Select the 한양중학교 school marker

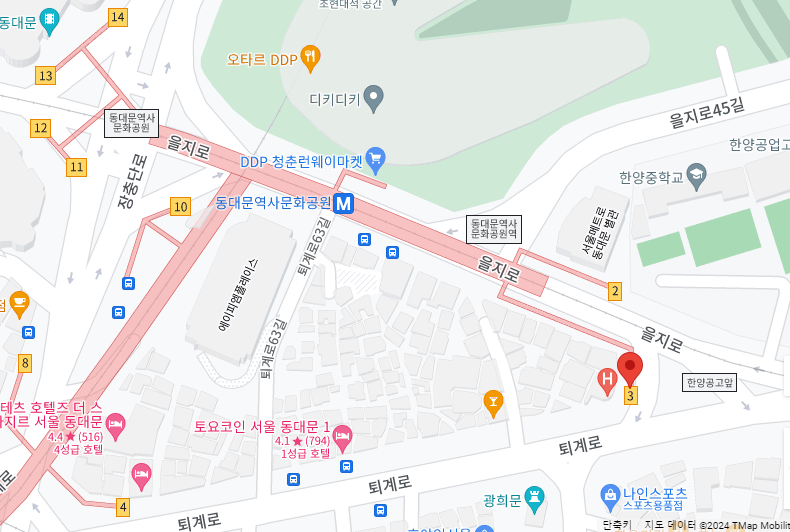697,176
